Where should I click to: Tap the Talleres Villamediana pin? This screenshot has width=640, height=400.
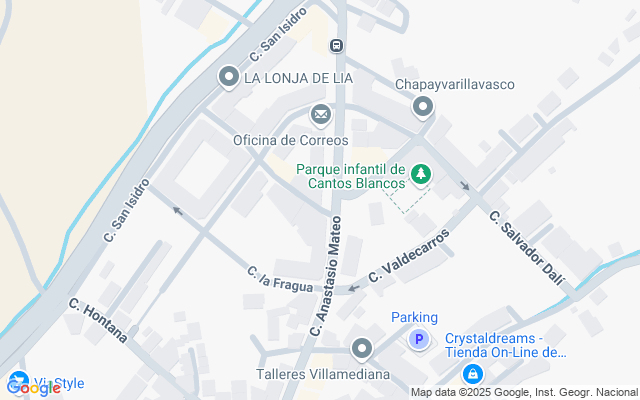click(x=362, y=349)
